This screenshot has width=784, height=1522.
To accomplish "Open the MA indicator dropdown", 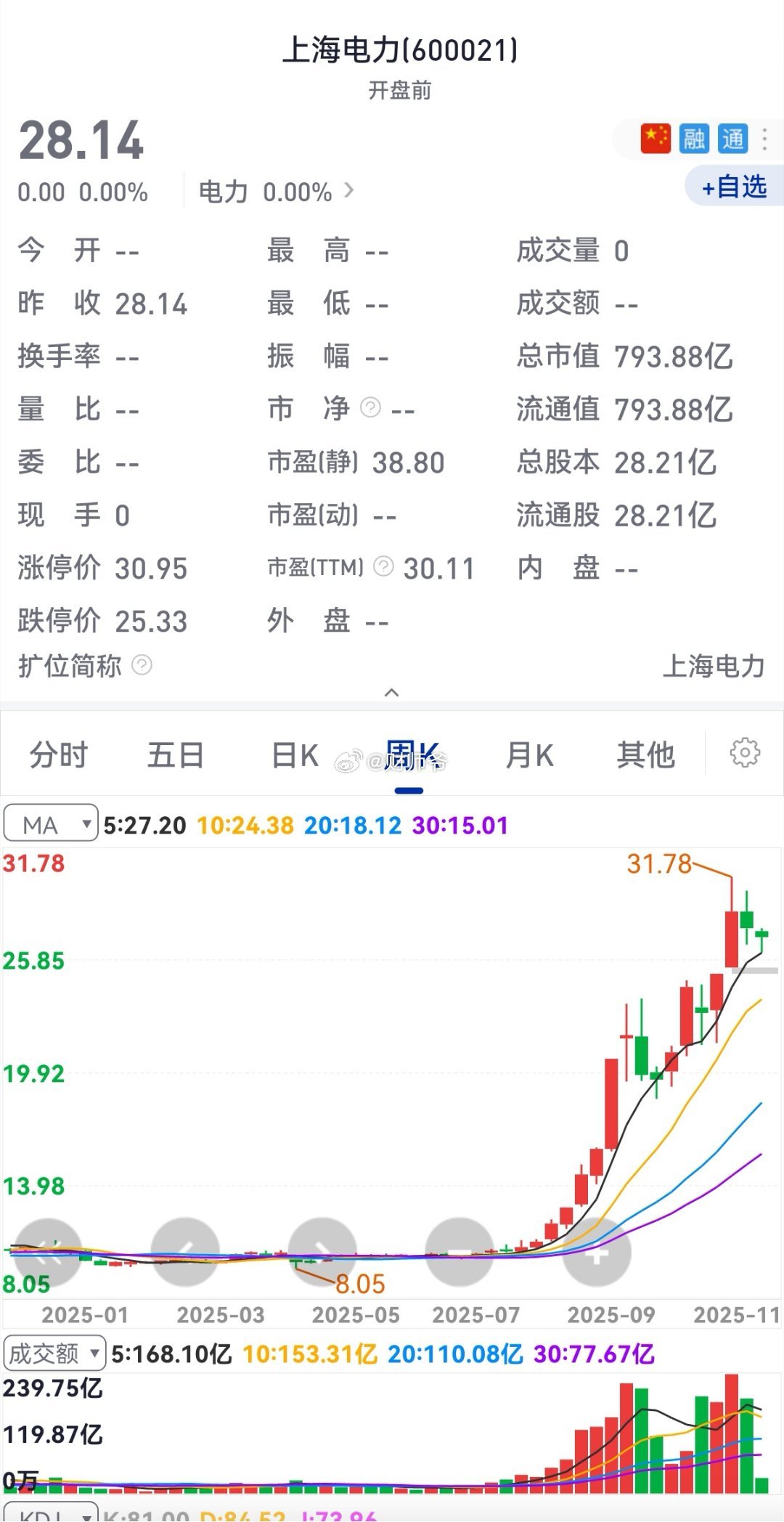I will 51,825.
